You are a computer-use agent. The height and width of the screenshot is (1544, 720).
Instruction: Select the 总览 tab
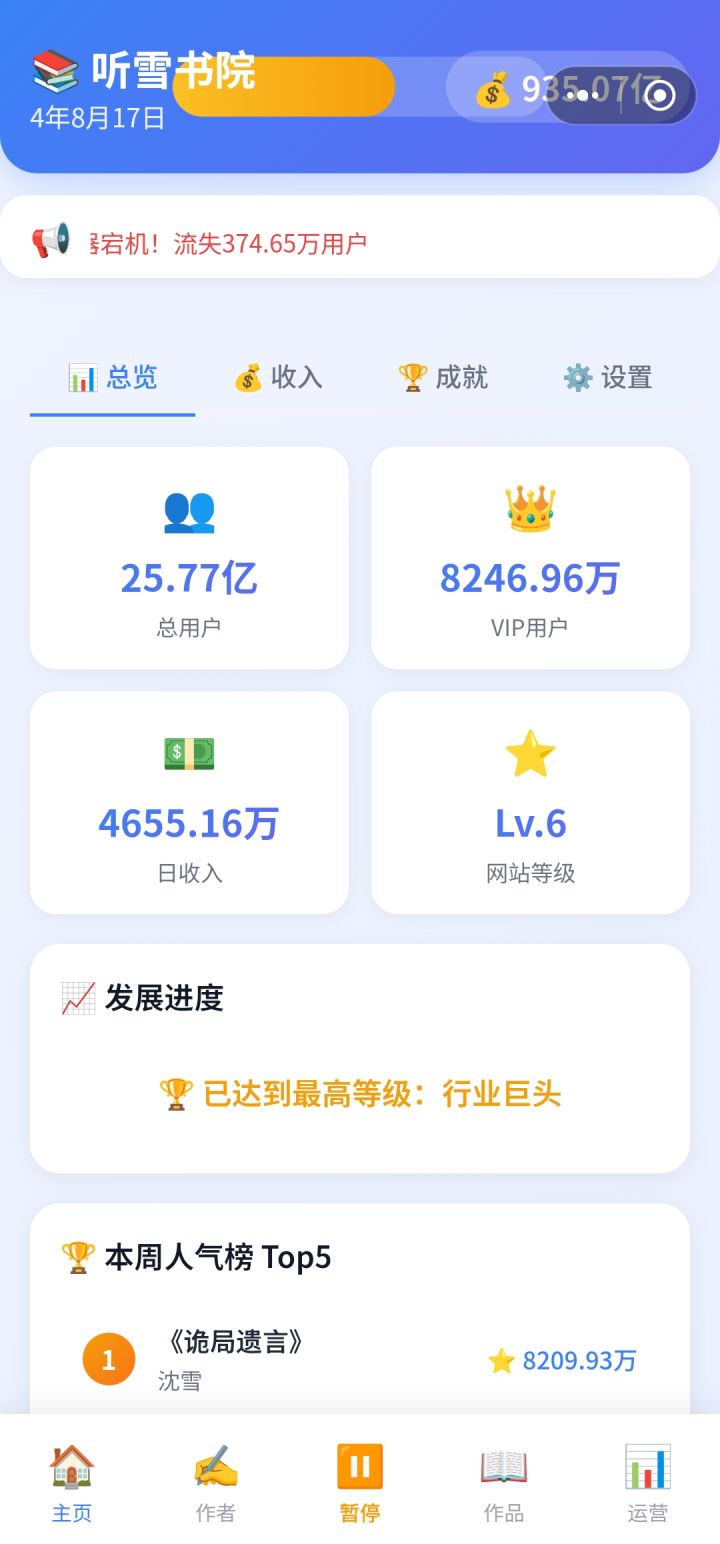[x=112, y=377]
